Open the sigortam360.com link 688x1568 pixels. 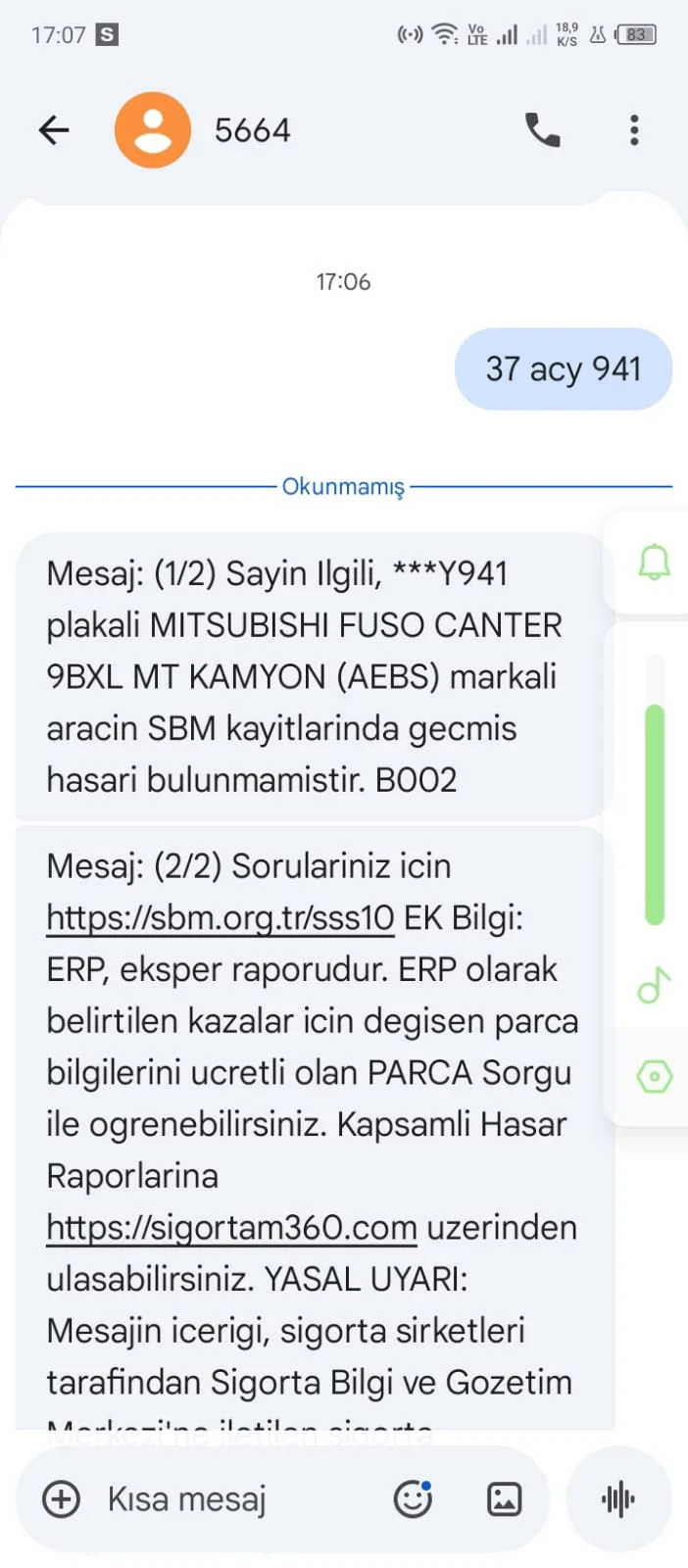[x=231, y=1228]
